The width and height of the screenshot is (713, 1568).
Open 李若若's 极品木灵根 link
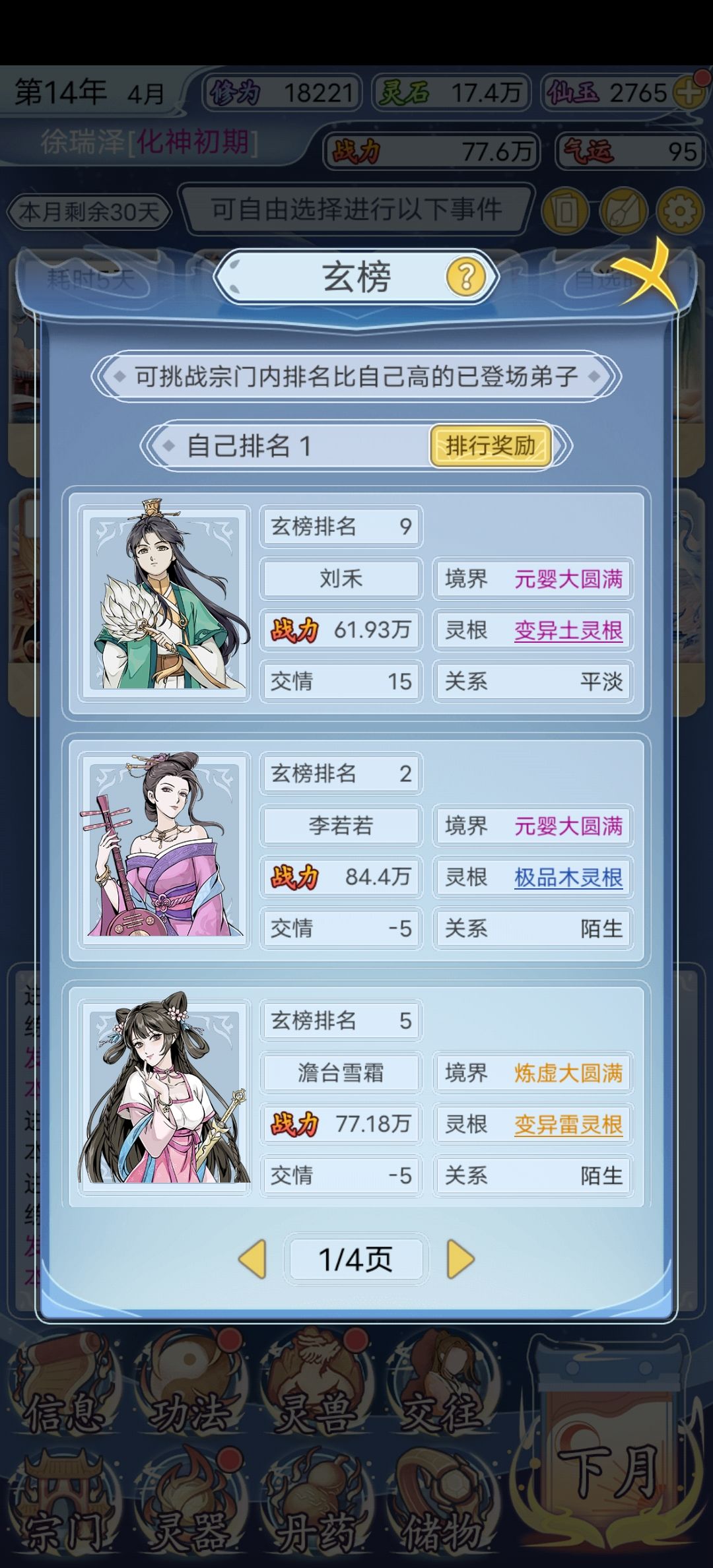pos(569,878)
